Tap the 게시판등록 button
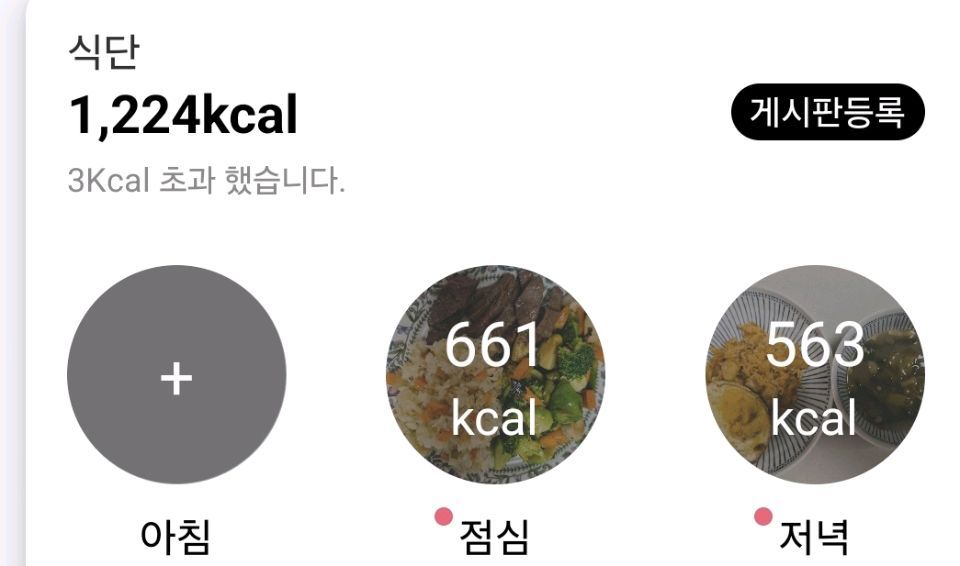Viewport: 960px width, 566px height. pyautogui.click(x=828, y=112)
